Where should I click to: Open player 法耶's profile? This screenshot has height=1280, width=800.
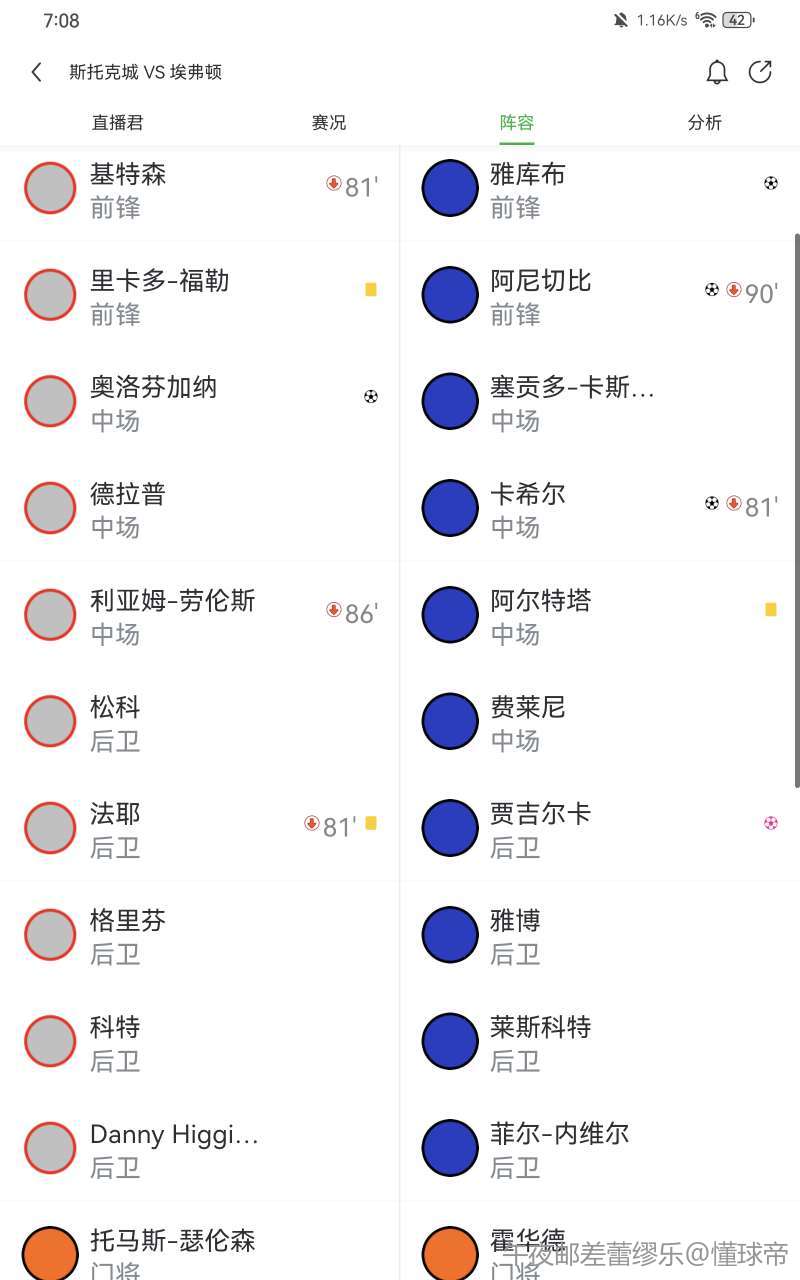coord(200,828)
